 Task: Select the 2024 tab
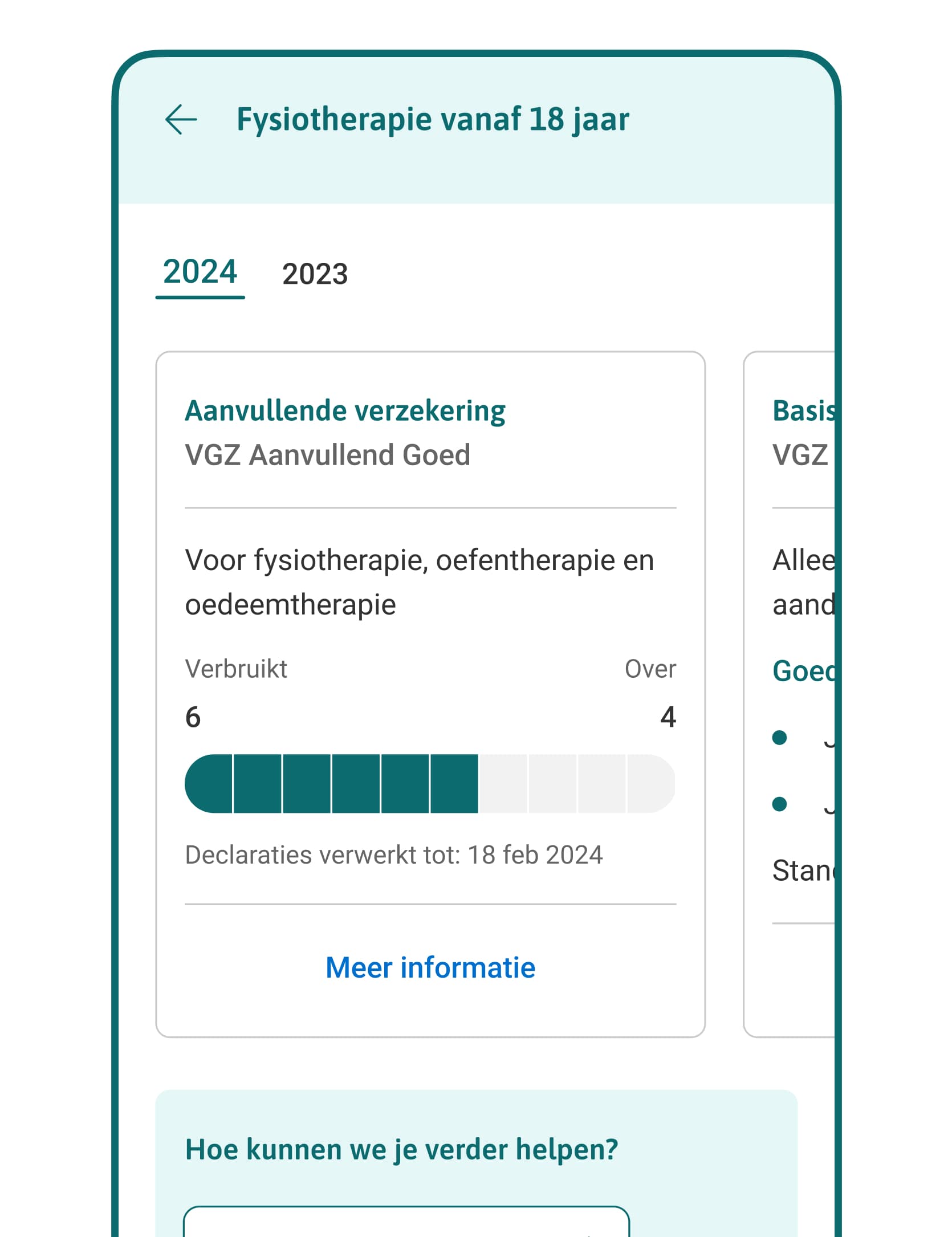click(200, 272)
